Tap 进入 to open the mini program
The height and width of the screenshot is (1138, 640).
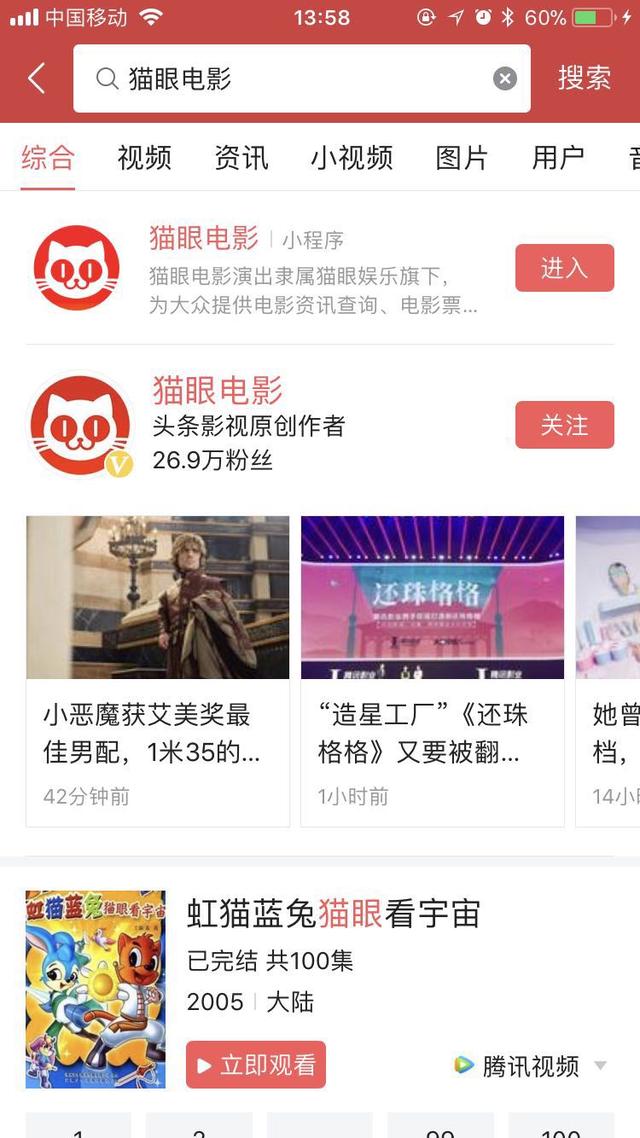pyautogui.click(x=564, y=268)
